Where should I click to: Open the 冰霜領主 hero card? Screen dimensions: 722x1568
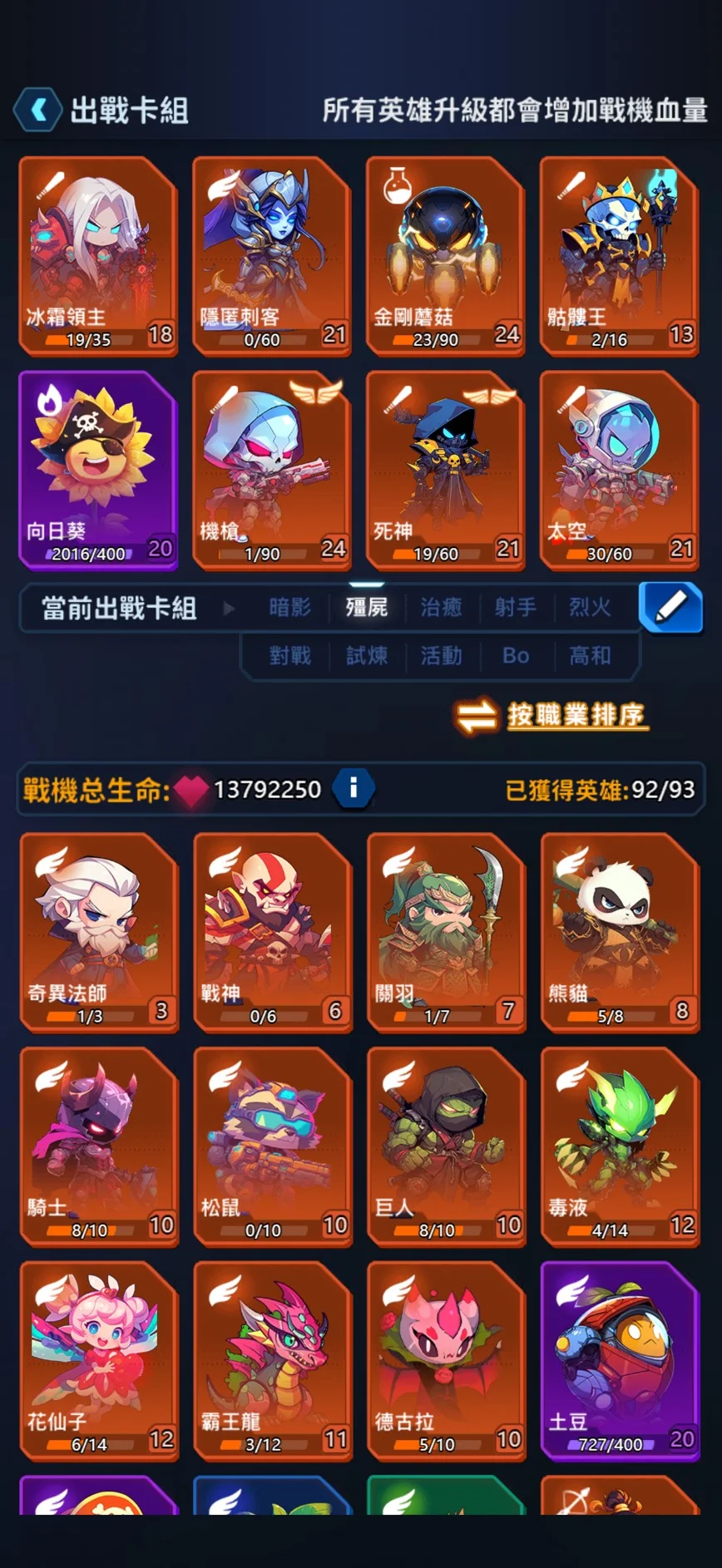(x=98, y=255)
